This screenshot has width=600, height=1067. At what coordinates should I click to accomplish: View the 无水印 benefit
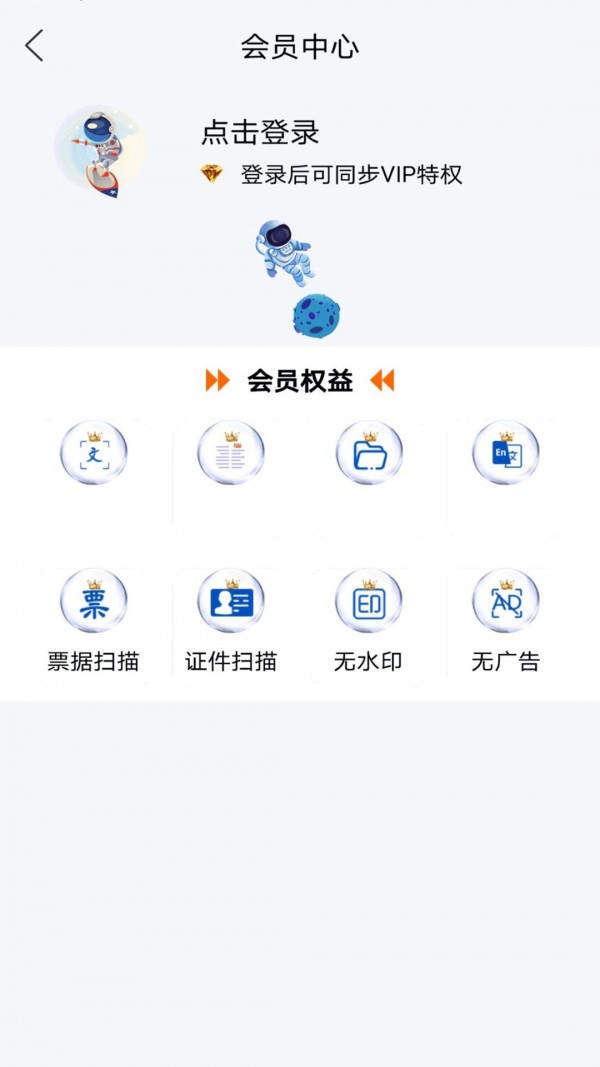point(368,620)
